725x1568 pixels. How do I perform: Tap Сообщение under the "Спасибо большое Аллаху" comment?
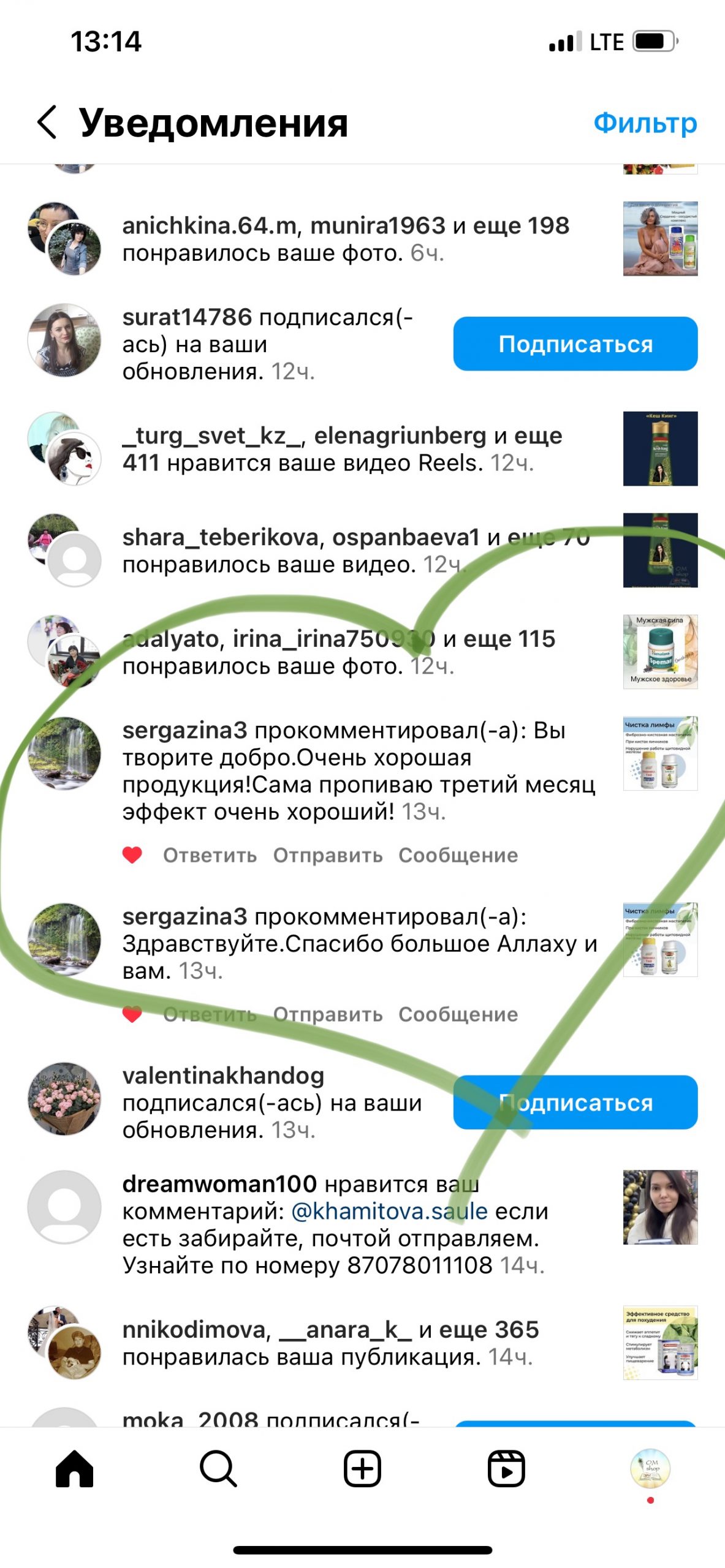458,1014
